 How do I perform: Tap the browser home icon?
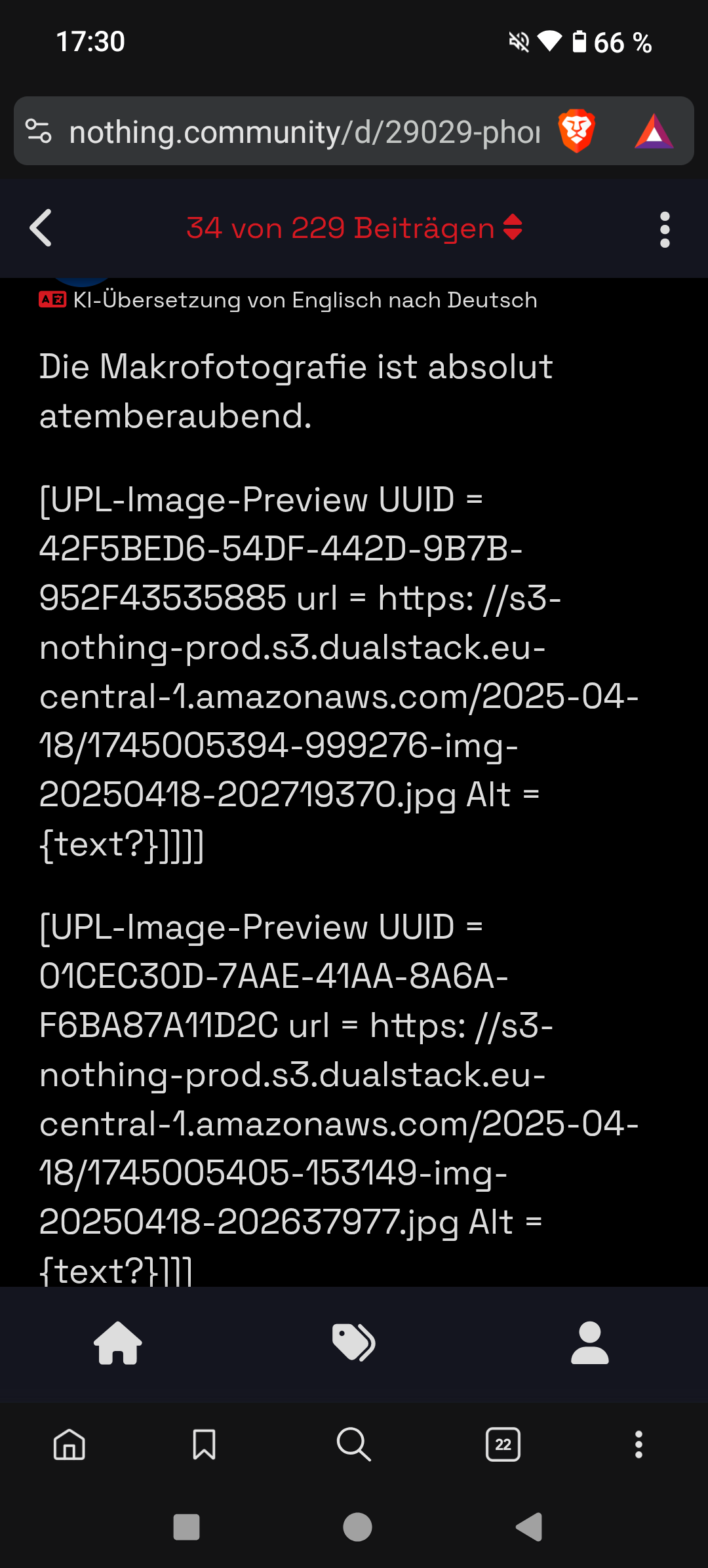pos(69,1443)
